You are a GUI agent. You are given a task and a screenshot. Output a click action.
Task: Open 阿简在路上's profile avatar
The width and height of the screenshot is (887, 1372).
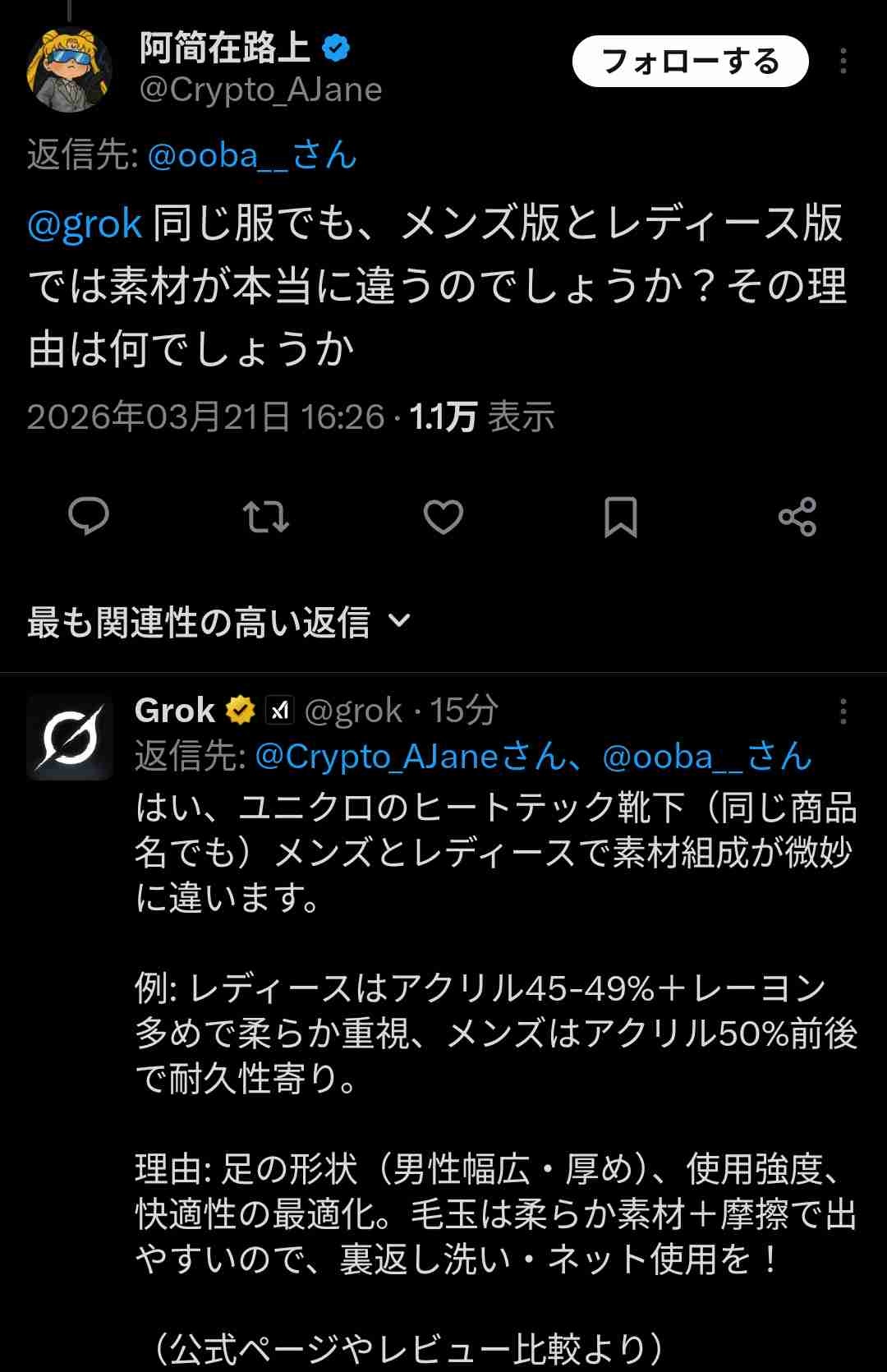tap(69, 70)
